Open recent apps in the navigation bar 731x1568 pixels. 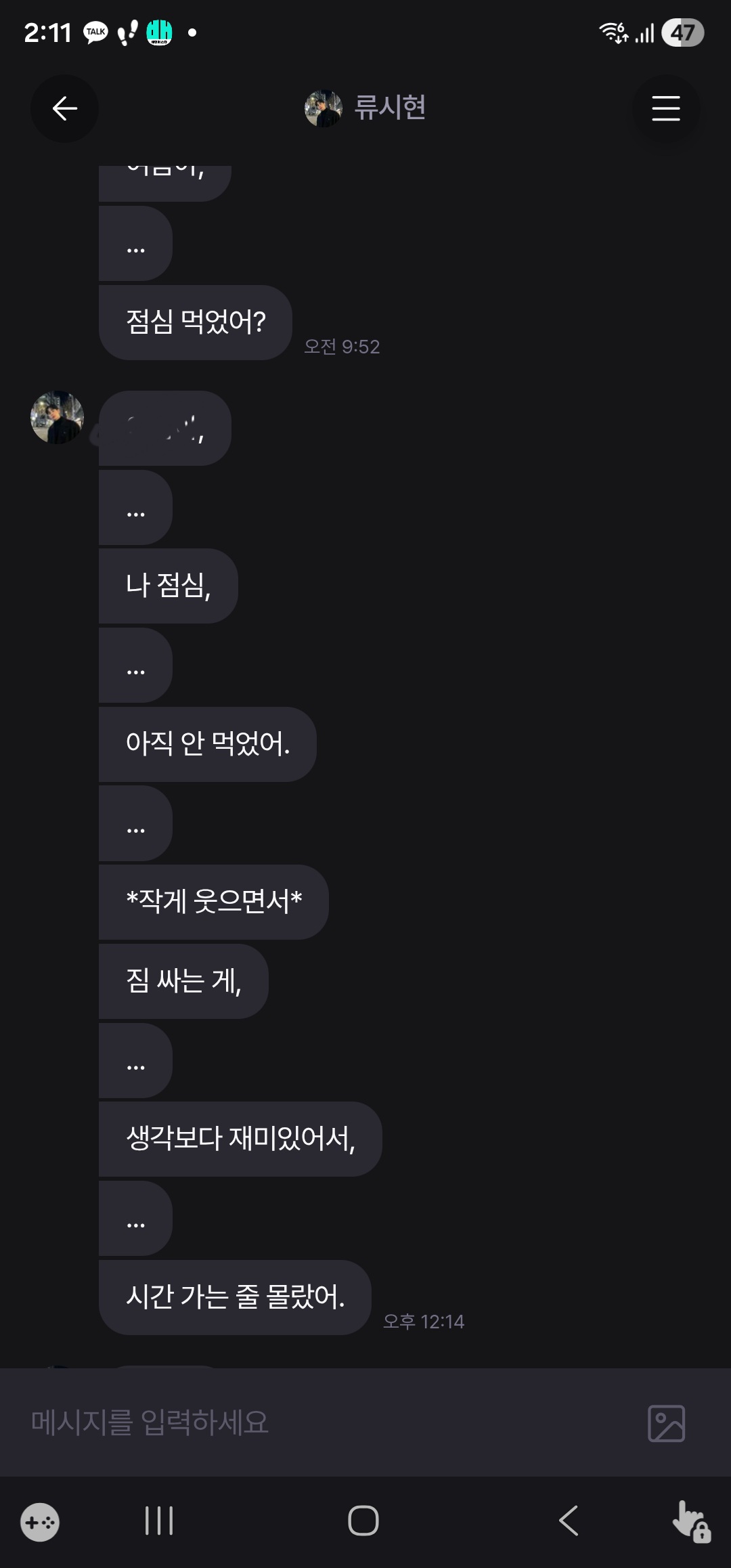pos(159,1521)
